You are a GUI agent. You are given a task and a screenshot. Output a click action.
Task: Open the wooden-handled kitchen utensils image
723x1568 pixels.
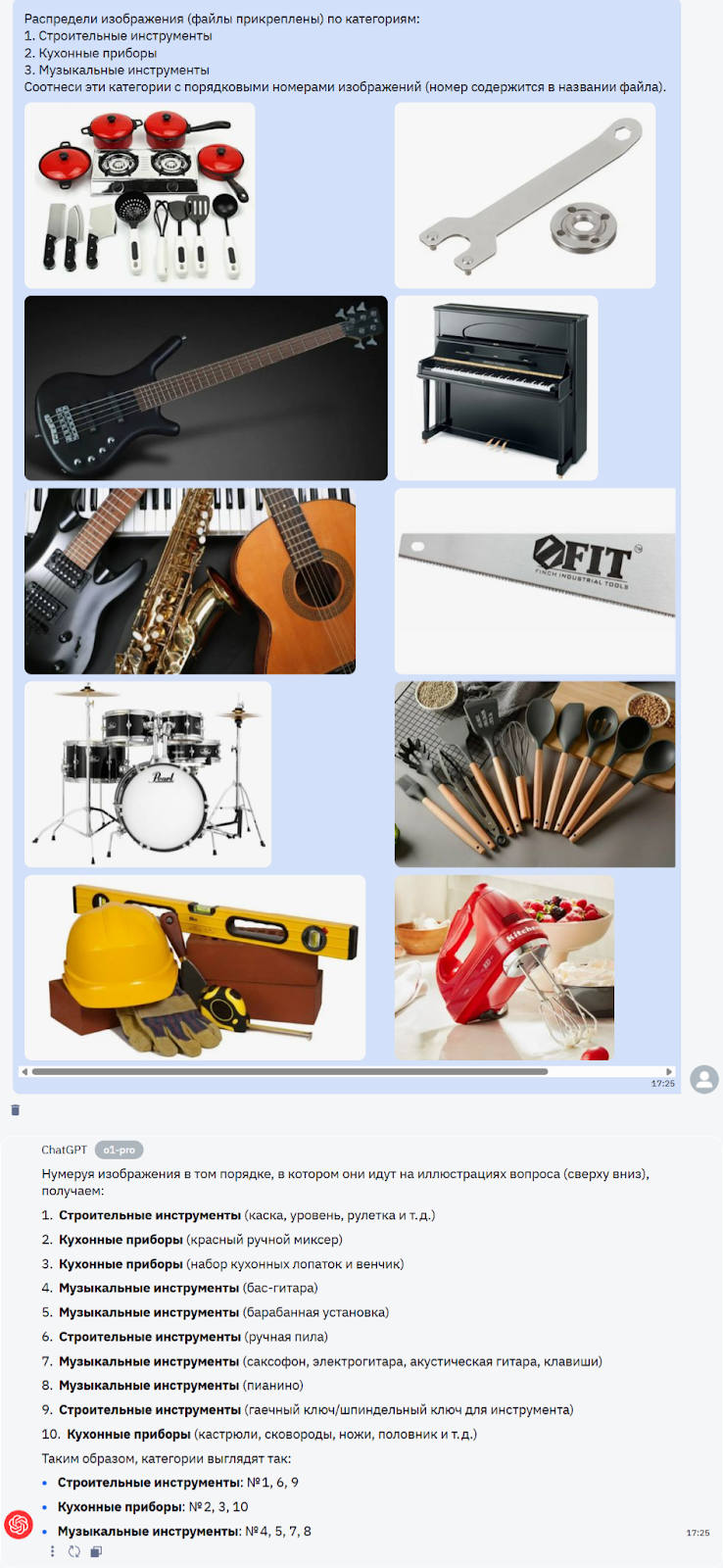(x=535, y=774)
